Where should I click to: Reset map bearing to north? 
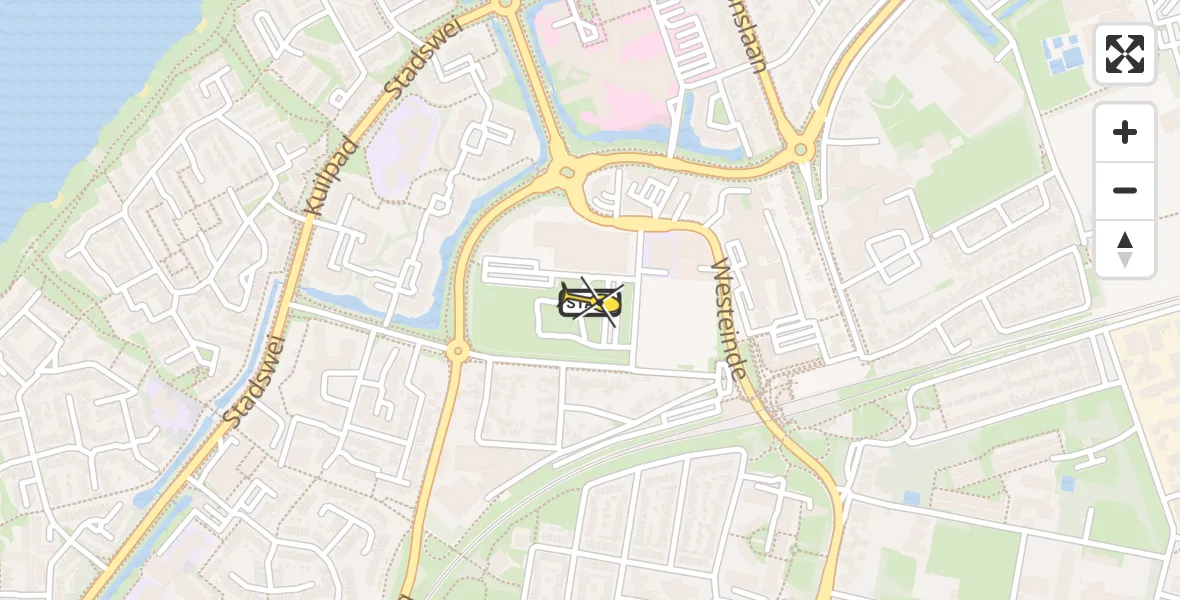pyautogui.click(x=1125, y=249)
